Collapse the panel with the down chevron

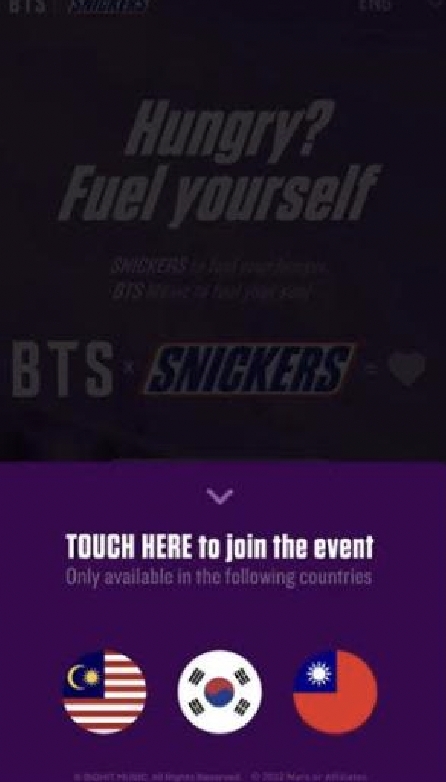(x=219, y=496)
